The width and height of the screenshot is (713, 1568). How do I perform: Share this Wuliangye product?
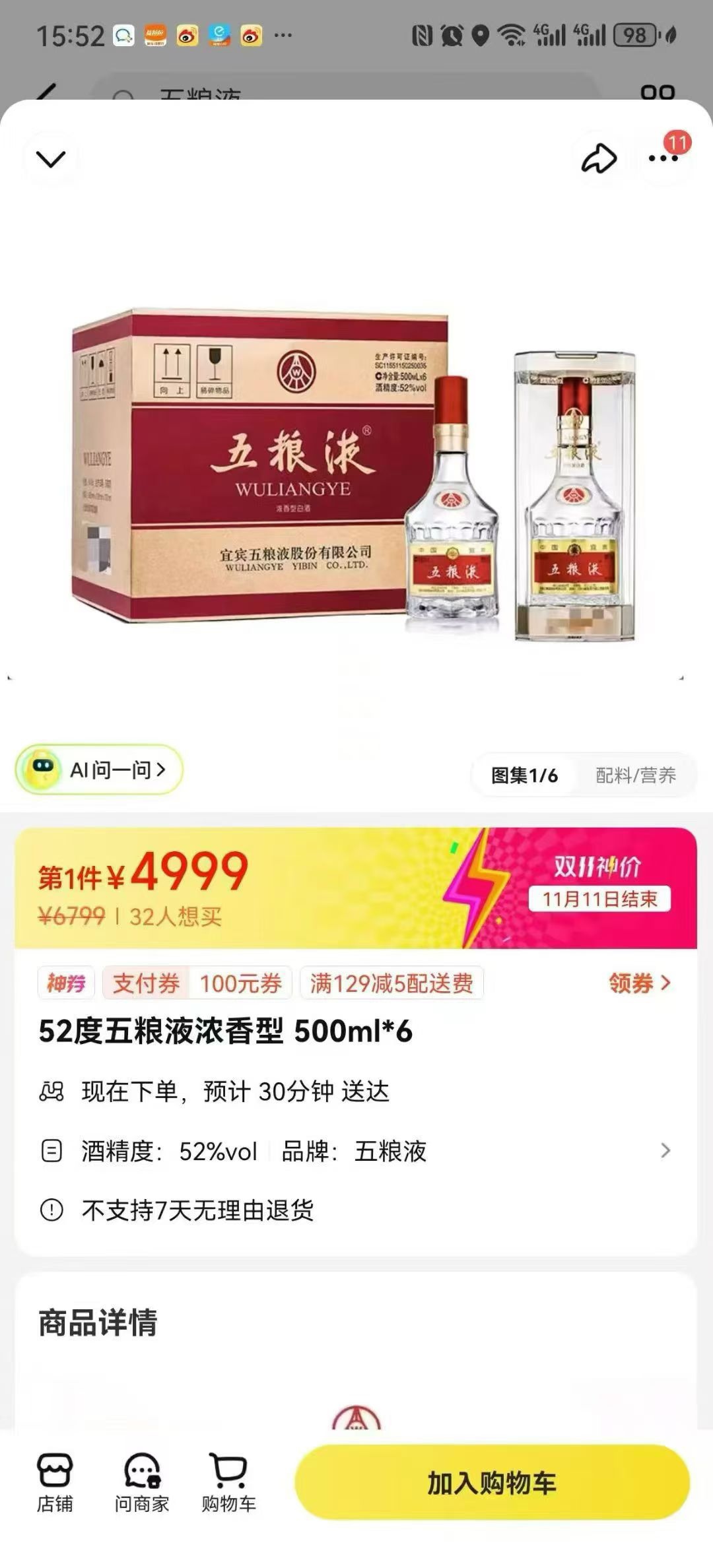[598, 158]
